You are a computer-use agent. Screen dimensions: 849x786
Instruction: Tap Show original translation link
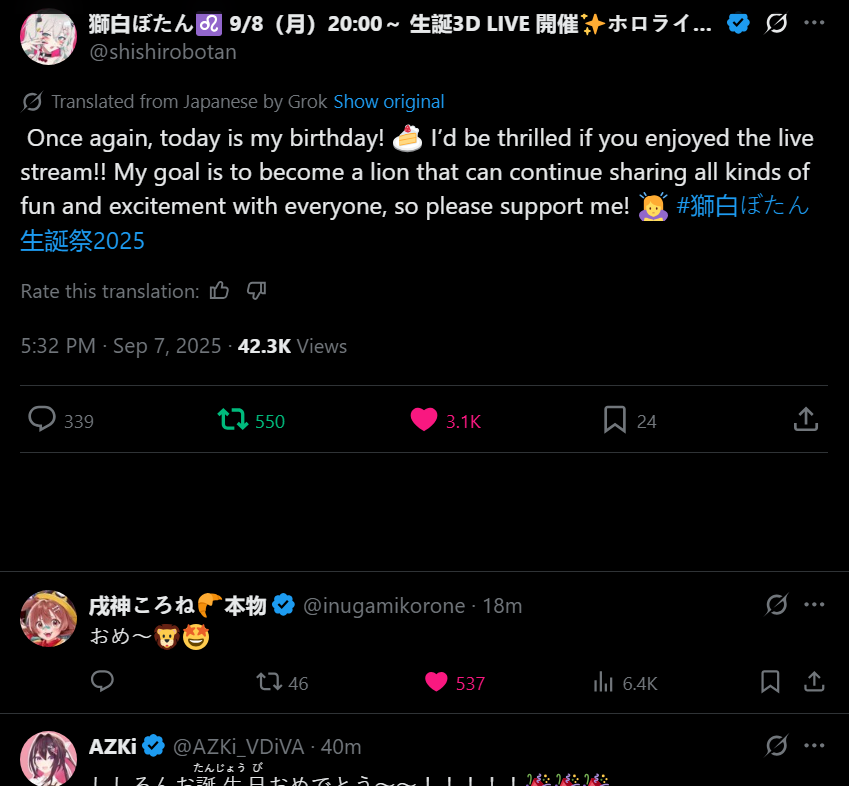pos(388,101)
